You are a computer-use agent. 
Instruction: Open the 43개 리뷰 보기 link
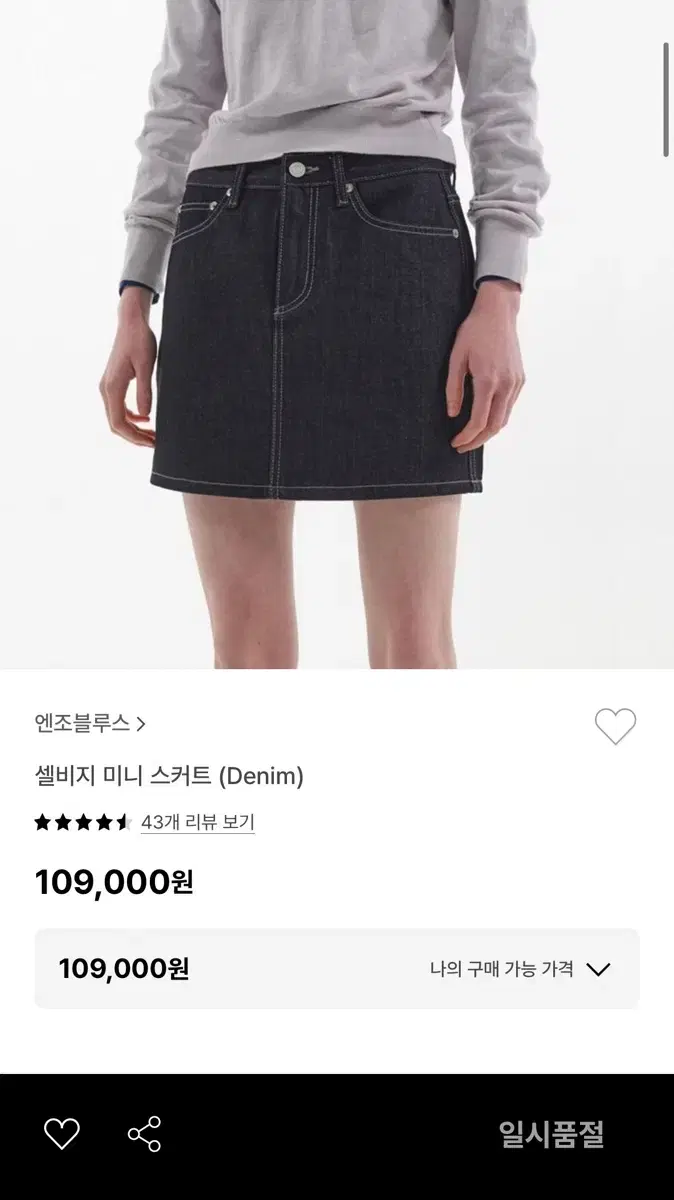[x=197, y=822]
